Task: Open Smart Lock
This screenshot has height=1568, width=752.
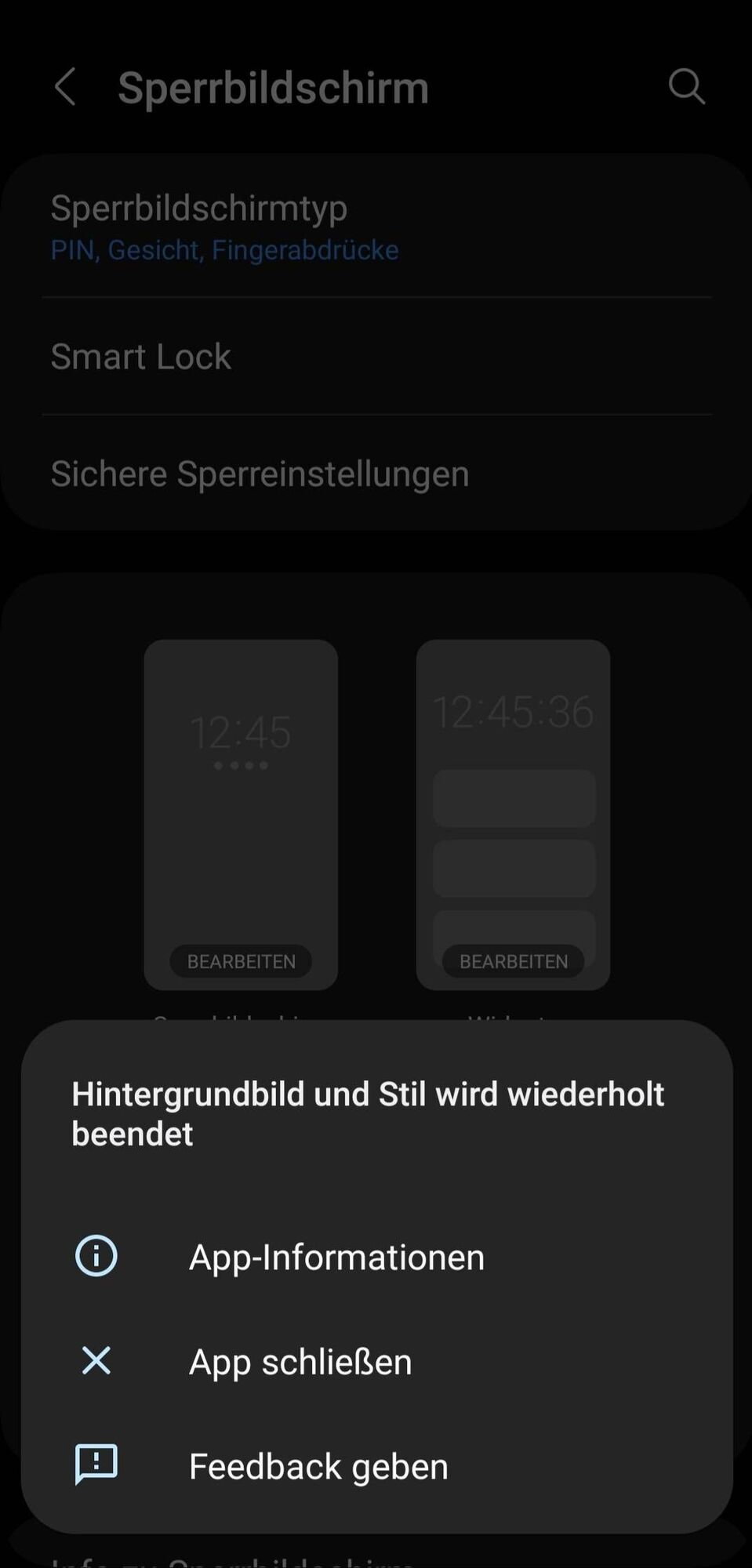Action: (x=141, y=357)
